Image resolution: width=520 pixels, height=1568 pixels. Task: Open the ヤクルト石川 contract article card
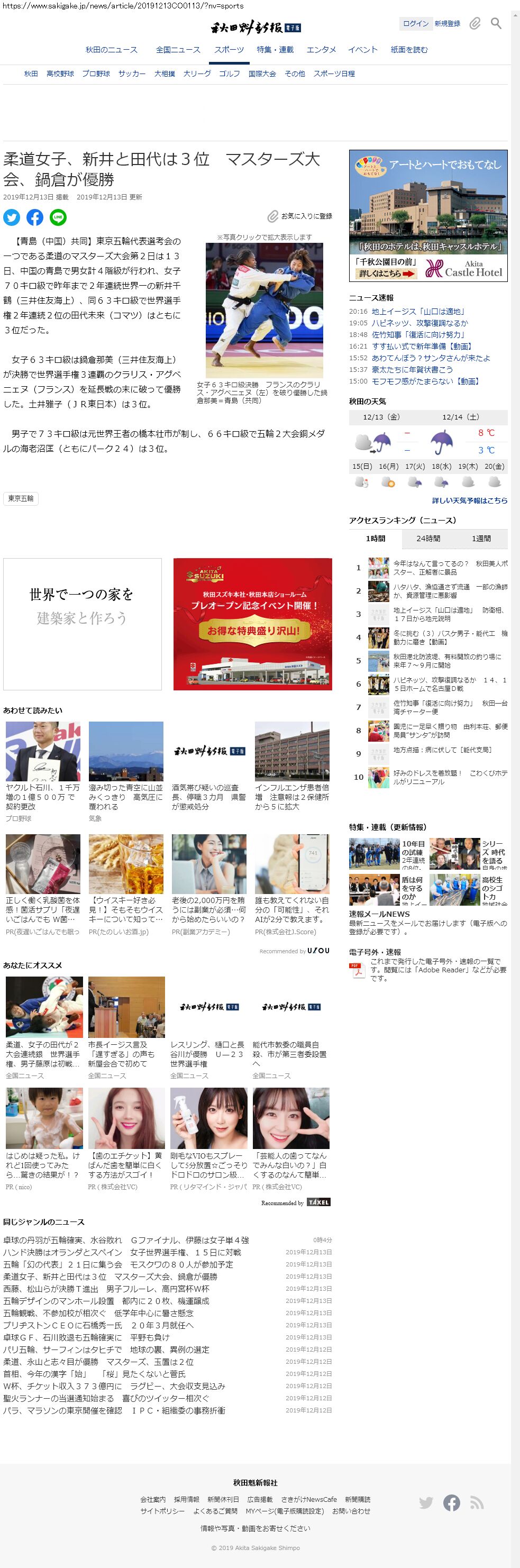43,796
